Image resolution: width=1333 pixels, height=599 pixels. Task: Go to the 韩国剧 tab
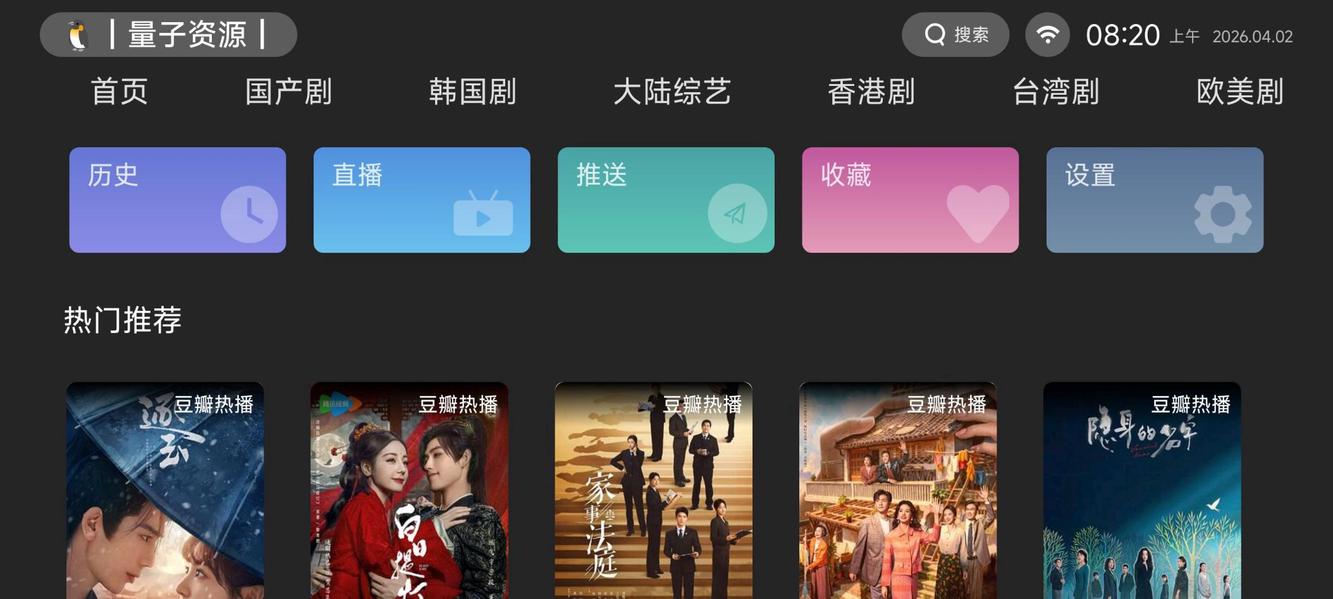click(x=472, y=92)
